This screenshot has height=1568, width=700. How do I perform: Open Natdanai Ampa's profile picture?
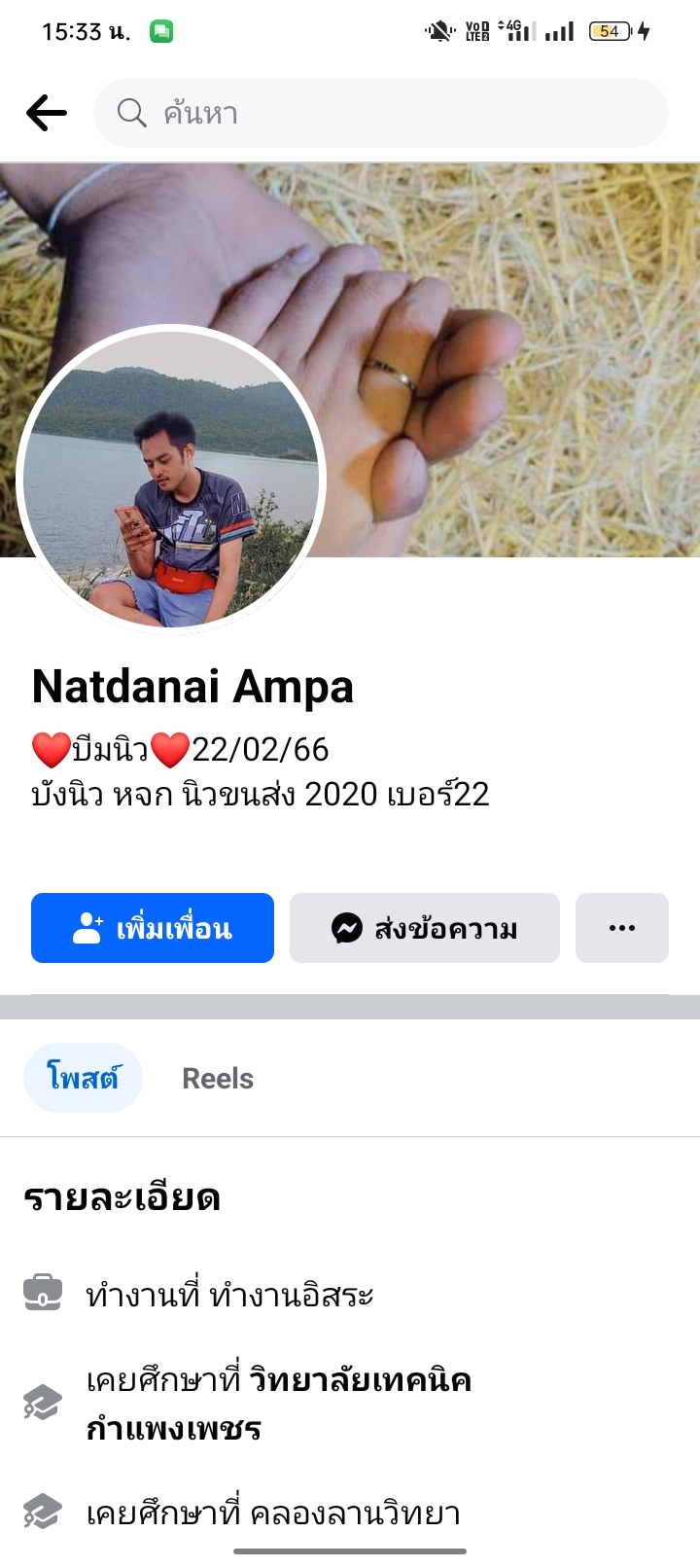pyautogui.click(x=171, y=479)
